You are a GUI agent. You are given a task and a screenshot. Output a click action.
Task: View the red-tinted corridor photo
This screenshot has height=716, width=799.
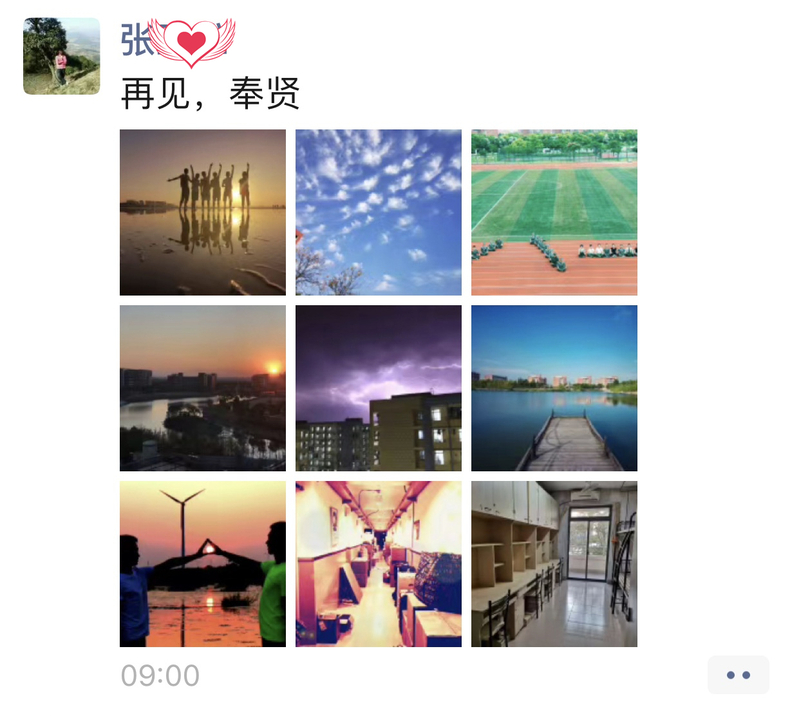pyautogui.click(x=378, y=564)
